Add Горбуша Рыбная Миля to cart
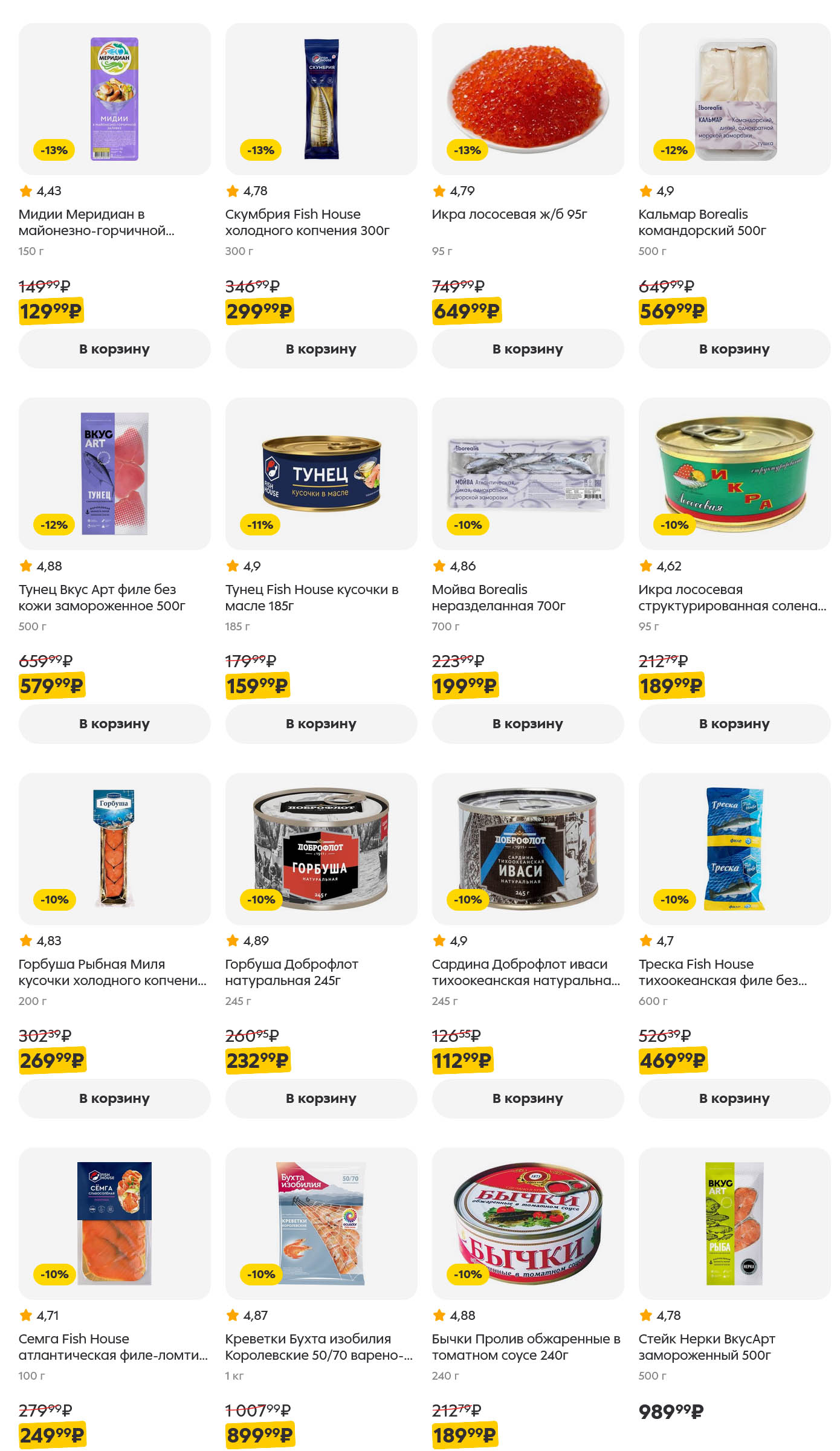840x1451 pixels. pos(114,1098)
